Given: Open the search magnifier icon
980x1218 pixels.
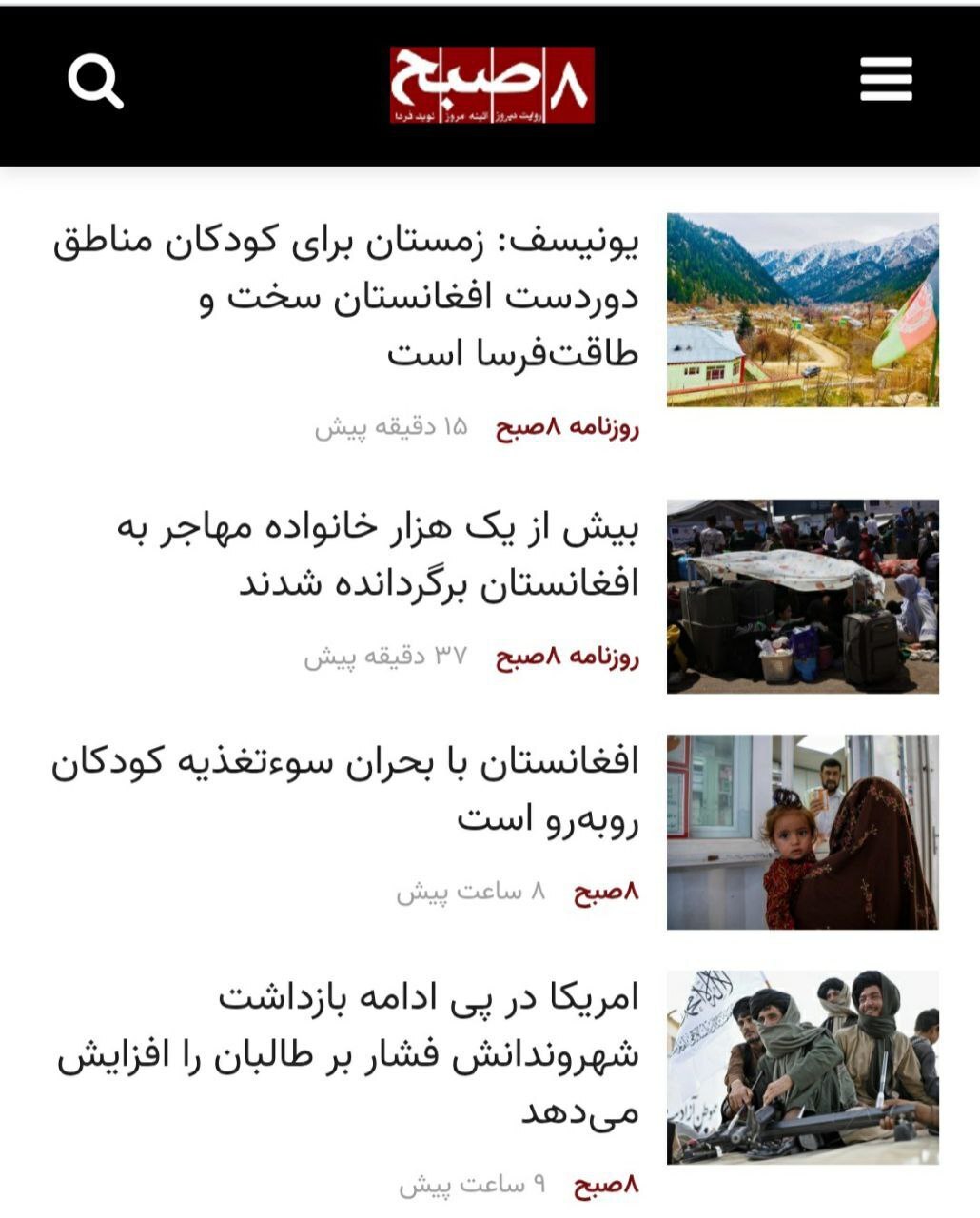Looking at the screenshot, I should click(x=95, y=82).
